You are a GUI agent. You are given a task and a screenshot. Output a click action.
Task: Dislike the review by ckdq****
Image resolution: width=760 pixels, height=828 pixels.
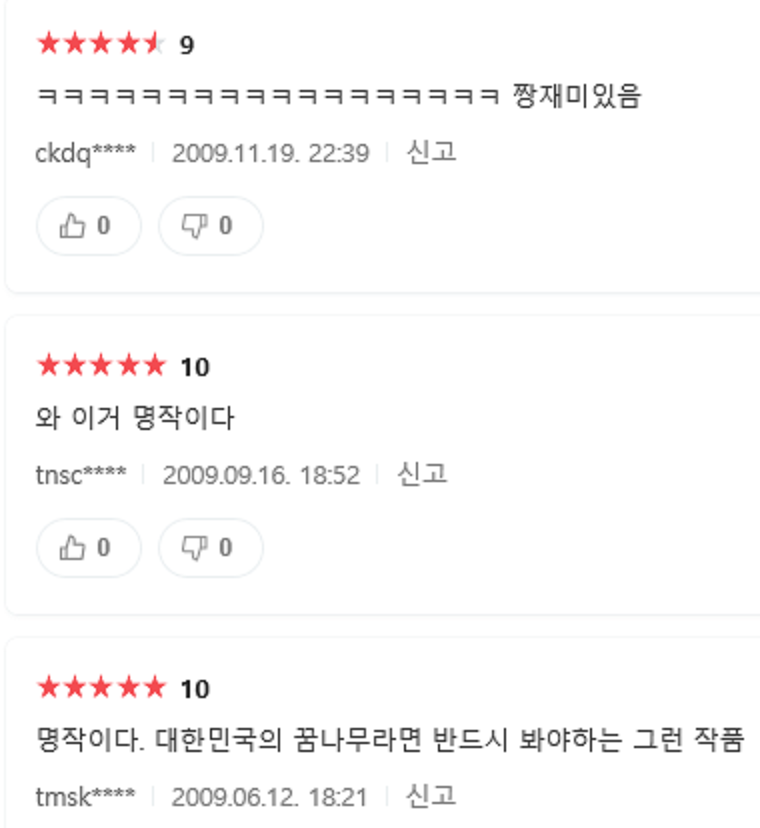(x=210, y=226)
